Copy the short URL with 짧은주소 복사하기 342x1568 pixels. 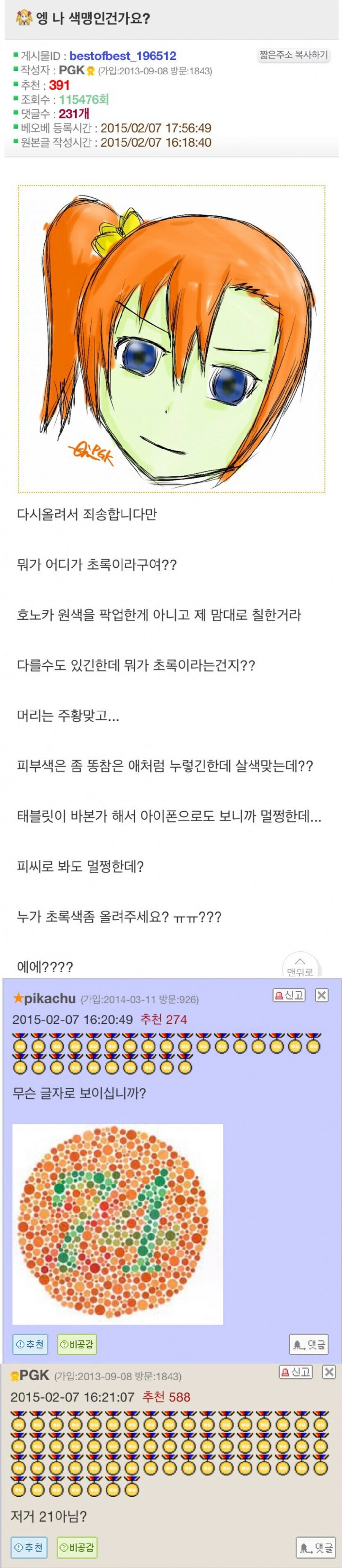coord(294,55)
